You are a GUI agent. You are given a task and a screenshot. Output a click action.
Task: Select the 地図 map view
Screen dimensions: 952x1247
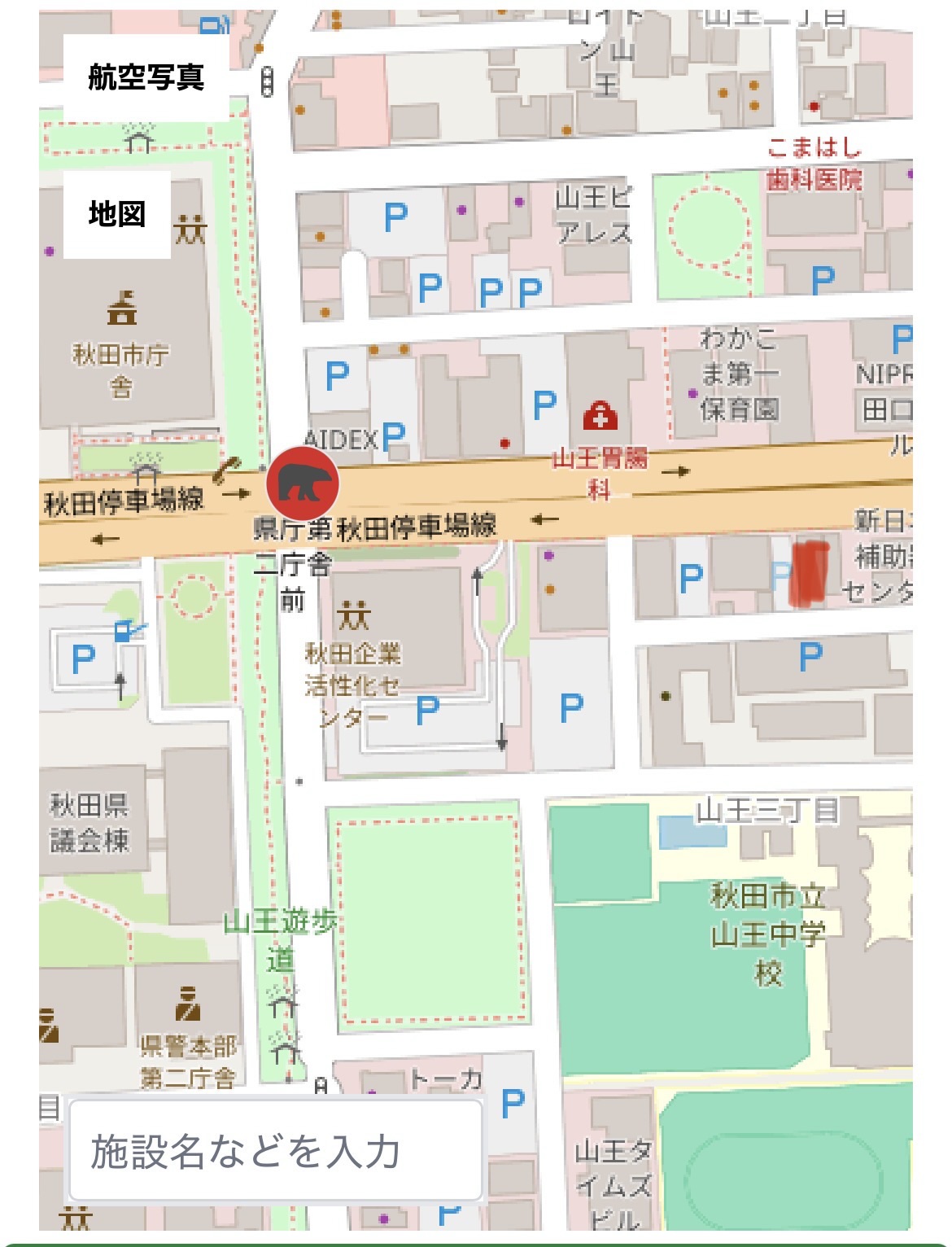coord(117,215)
